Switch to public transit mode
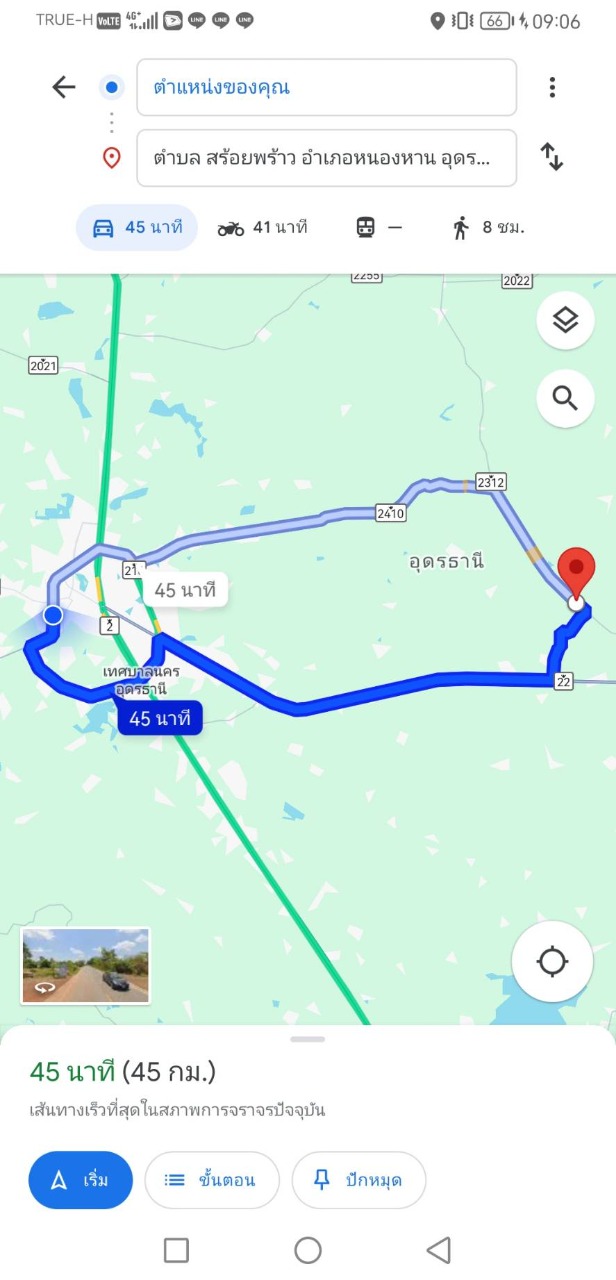 coord(379,228)
